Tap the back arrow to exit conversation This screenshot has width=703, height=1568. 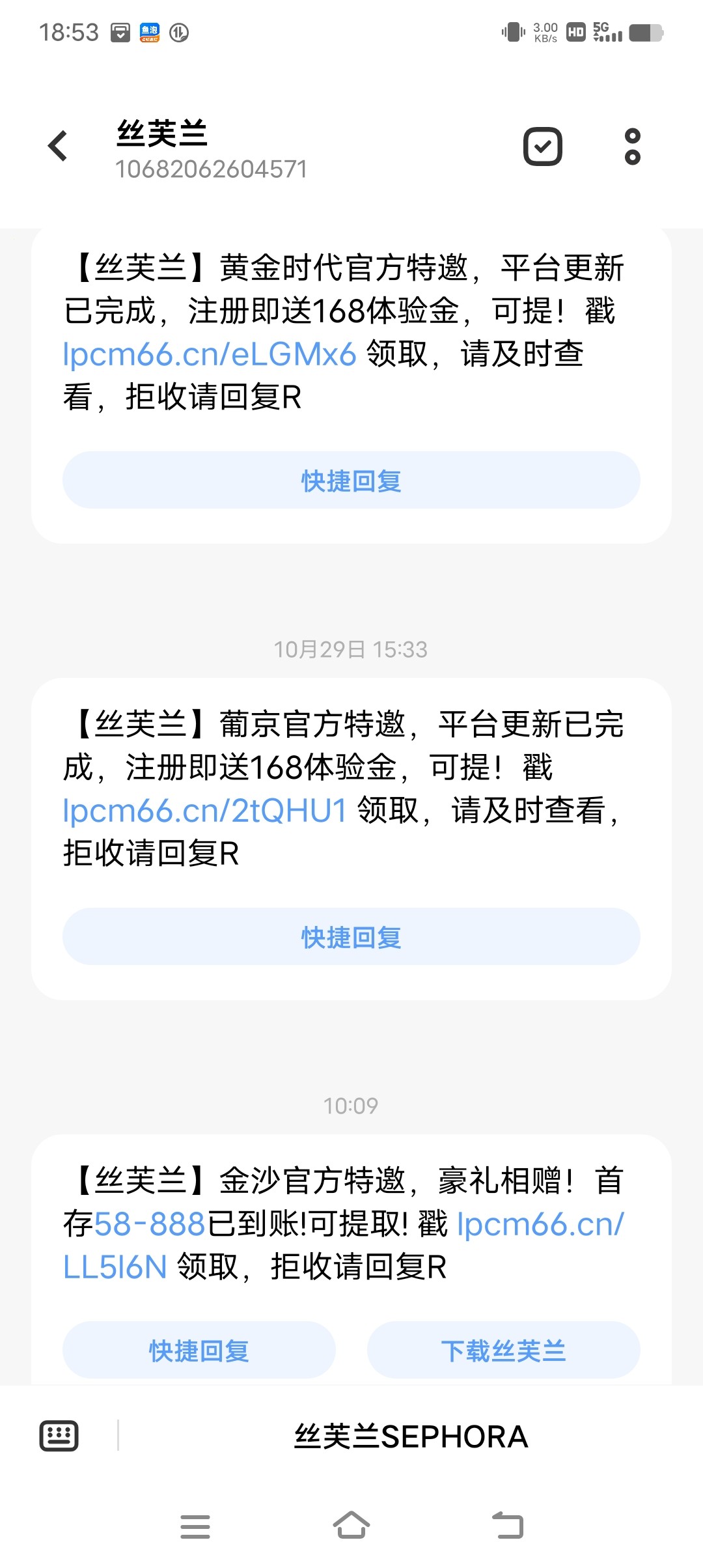[59, 145]
